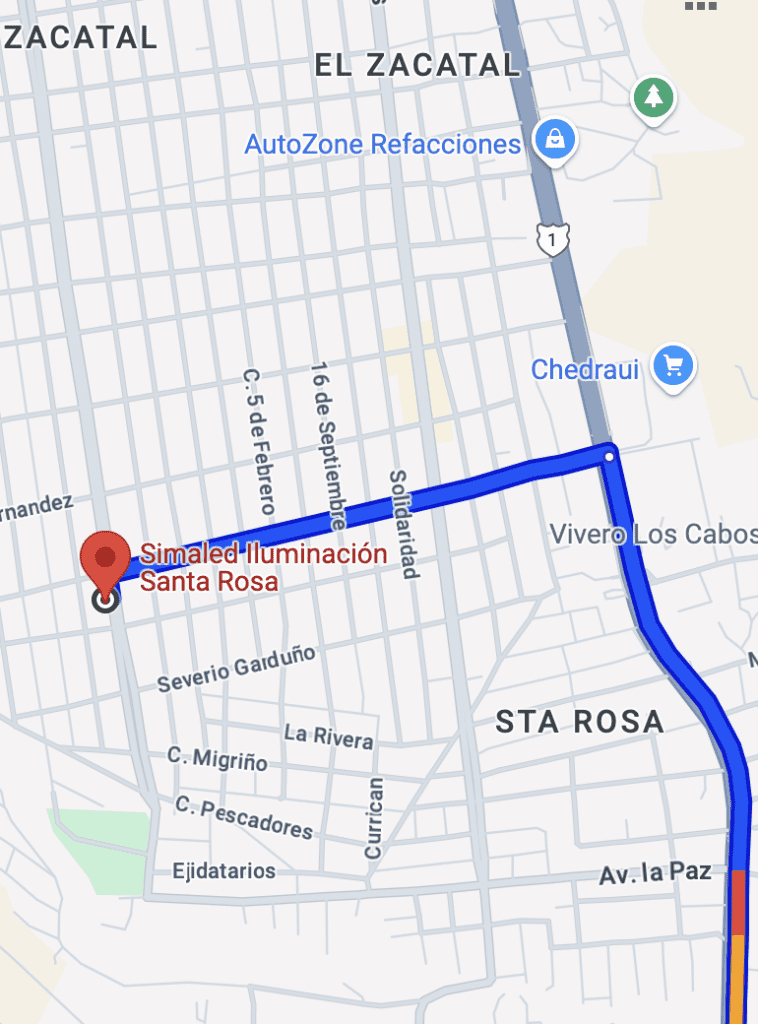Open the AutoZone Refacciones shop marker
This screenshot has width=758, height=1024.
coord(553,141)
